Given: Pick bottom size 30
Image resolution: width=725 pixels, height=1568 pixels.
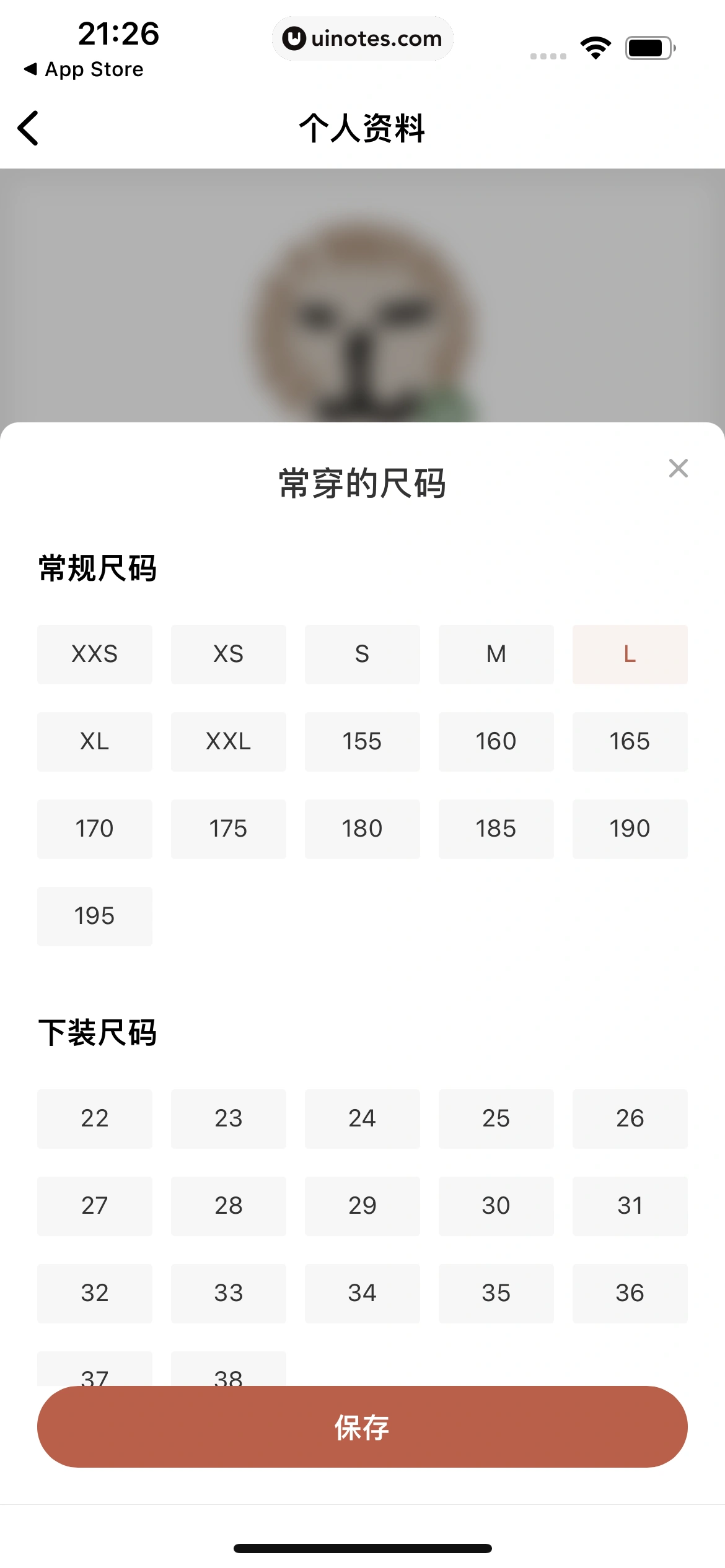Looking at the screenshot, I should point(496,1206).
